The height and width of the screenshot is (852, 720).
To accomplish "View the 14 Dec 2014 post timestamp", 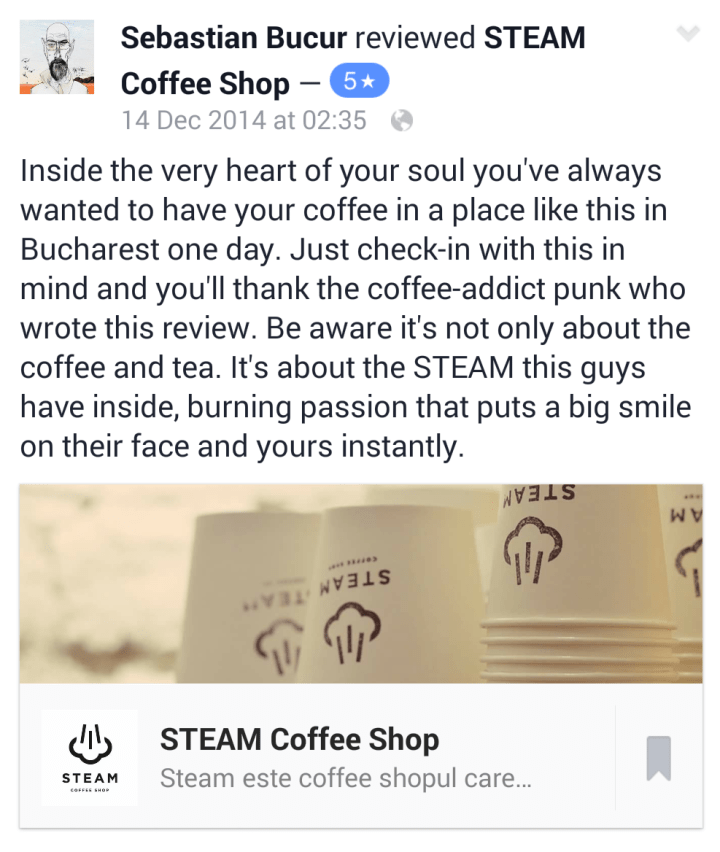I will 243,121.
